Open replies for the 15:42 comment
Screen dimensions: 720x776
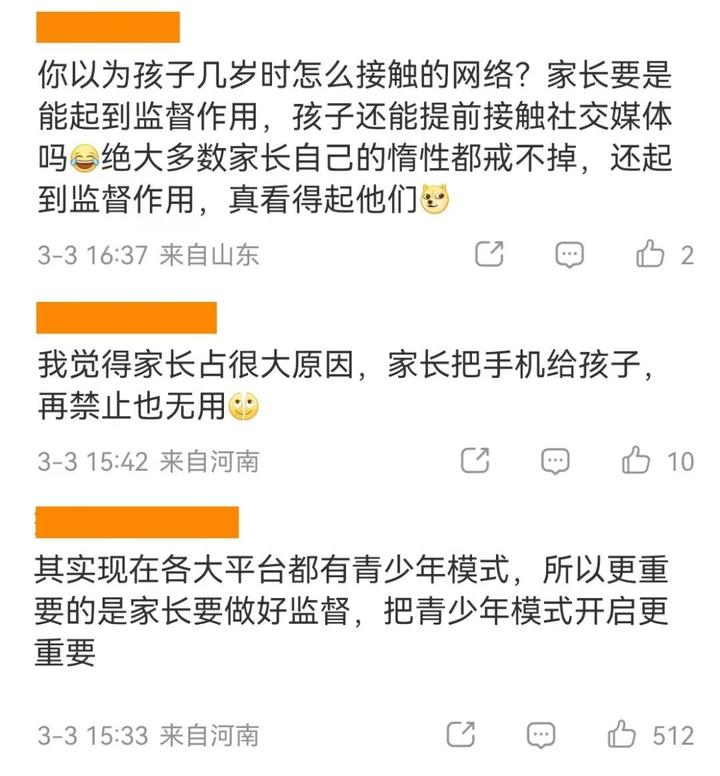click(x=555, y=460)
